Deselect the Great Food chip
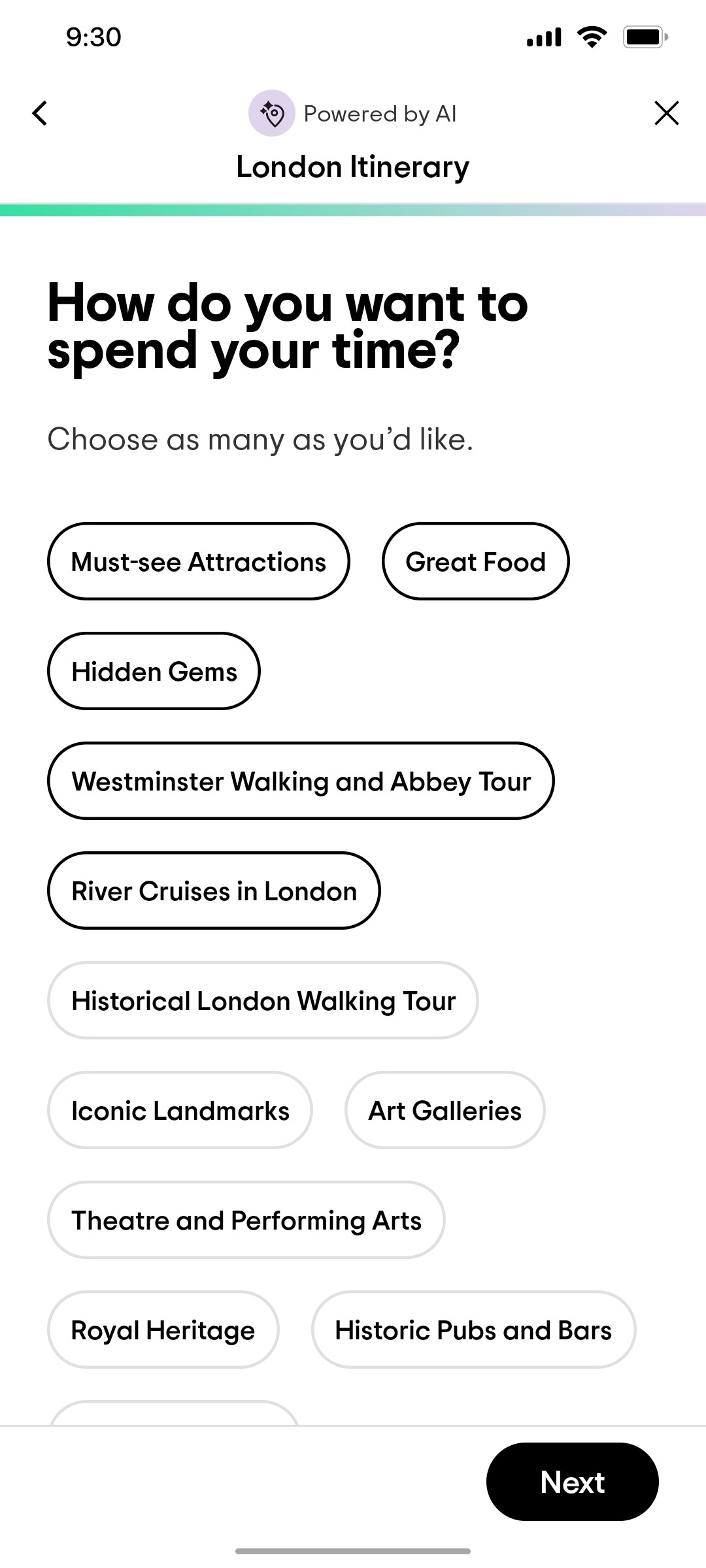 pyautogui.click(x=475, y=561)
